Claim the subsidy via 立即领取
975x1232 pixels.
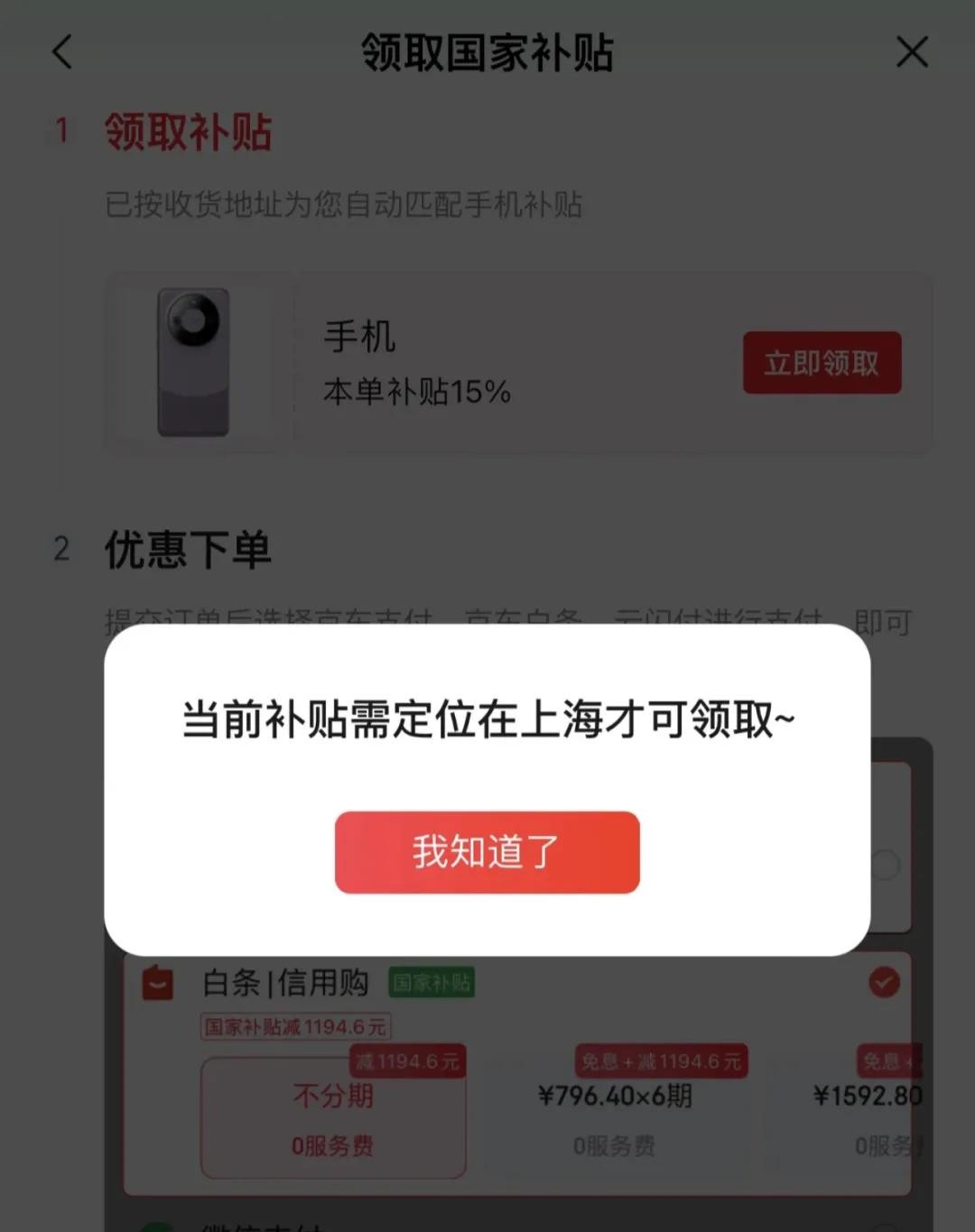point(822,363)
